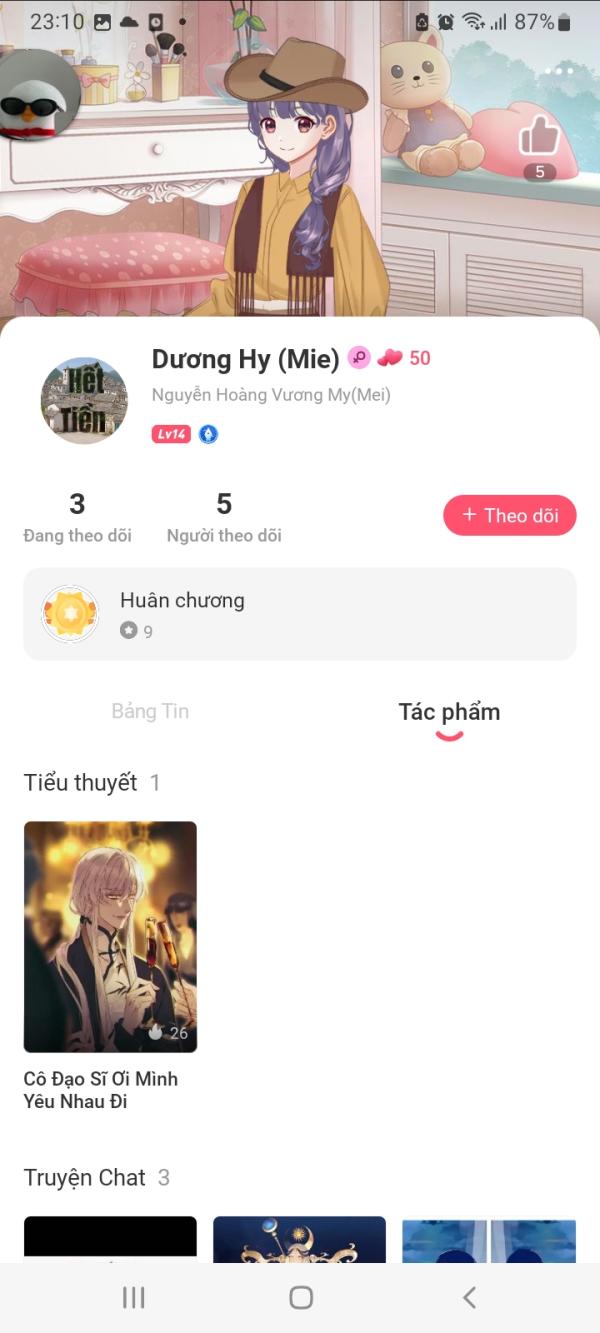The height and width of the screenshot is (1333, 600).
Task: Tap the Theo dõi follow button
Action: [509, 516]
